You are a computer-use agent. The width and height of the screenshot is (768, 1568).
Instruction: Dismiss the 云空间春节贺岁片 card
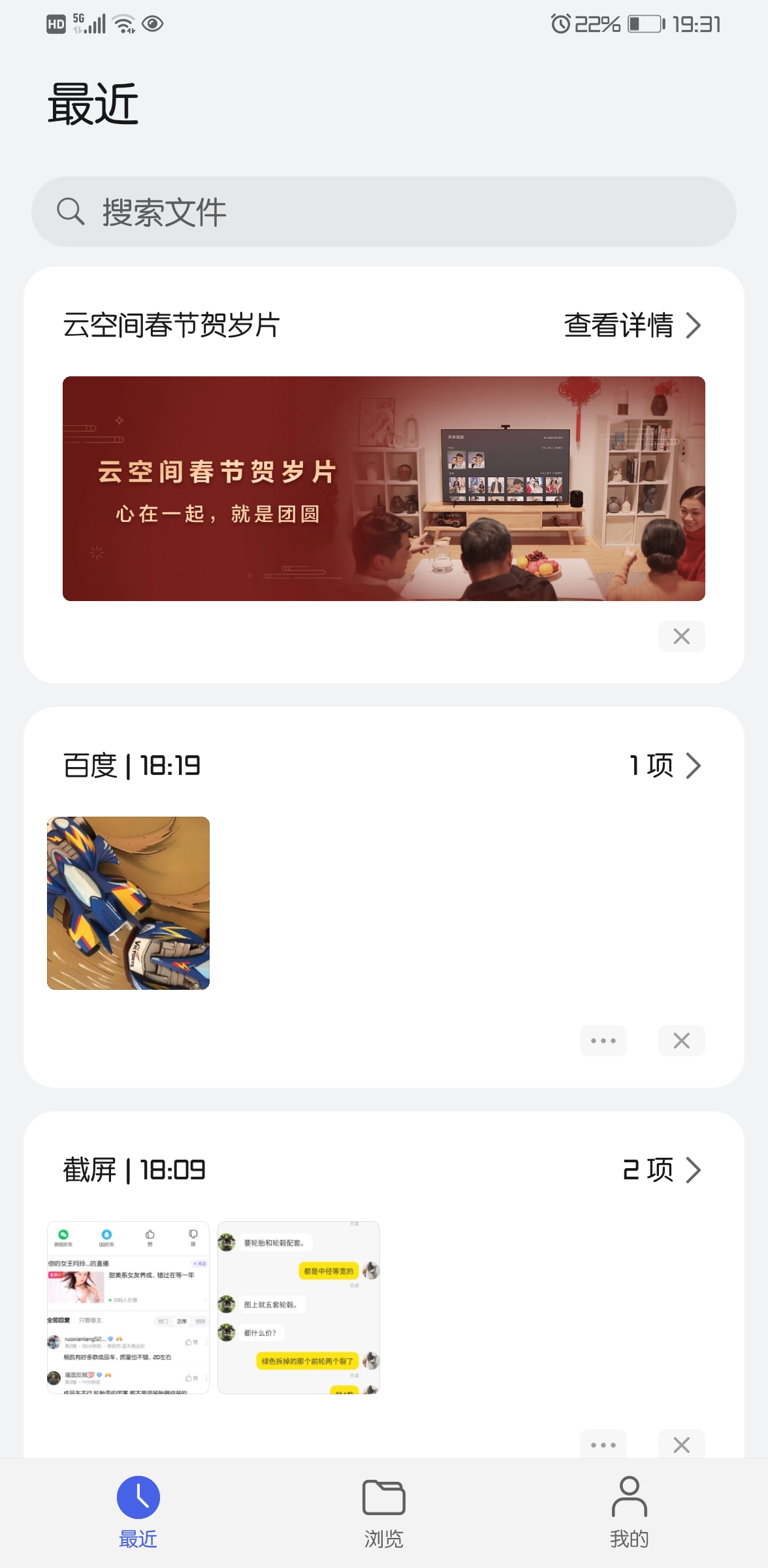(681, 636)
